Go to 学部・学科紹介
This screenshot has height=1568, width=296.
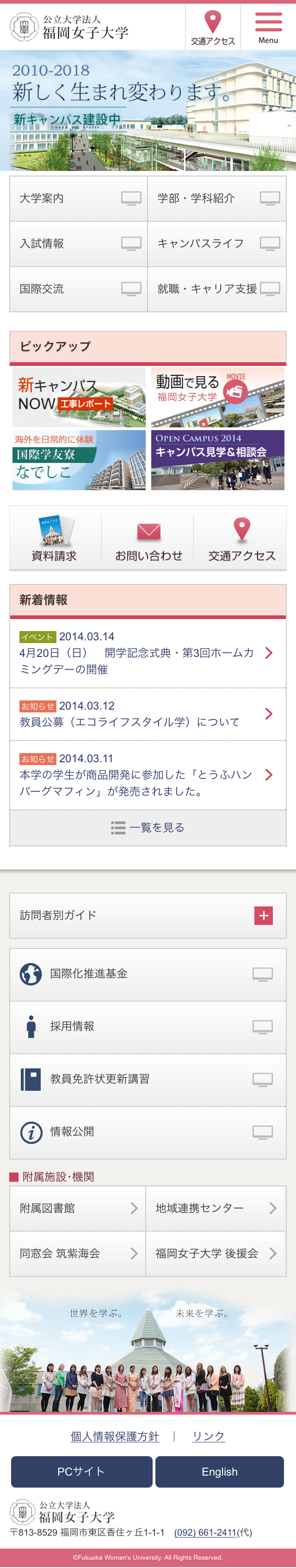[x=217, y=199]
